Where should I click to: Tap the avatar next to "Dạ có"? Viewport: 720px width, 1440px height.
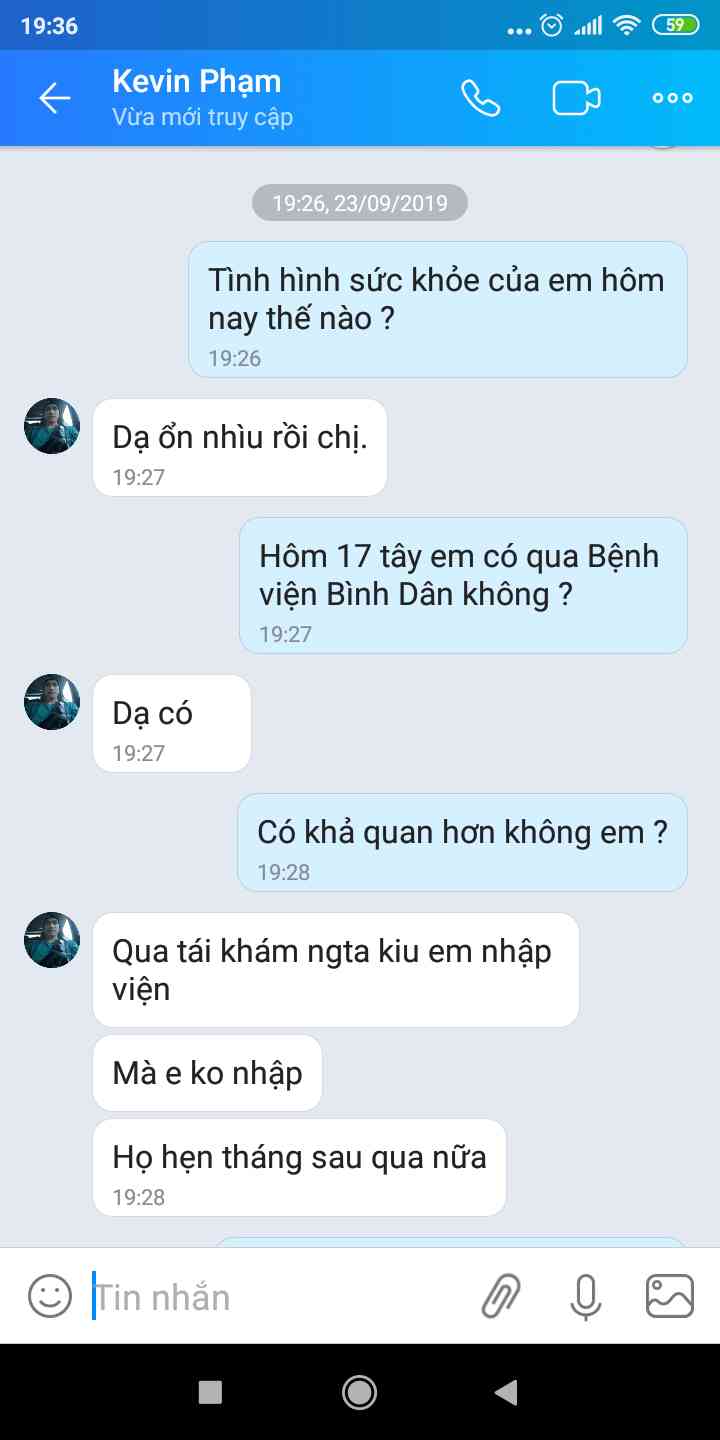click(52, 702)
